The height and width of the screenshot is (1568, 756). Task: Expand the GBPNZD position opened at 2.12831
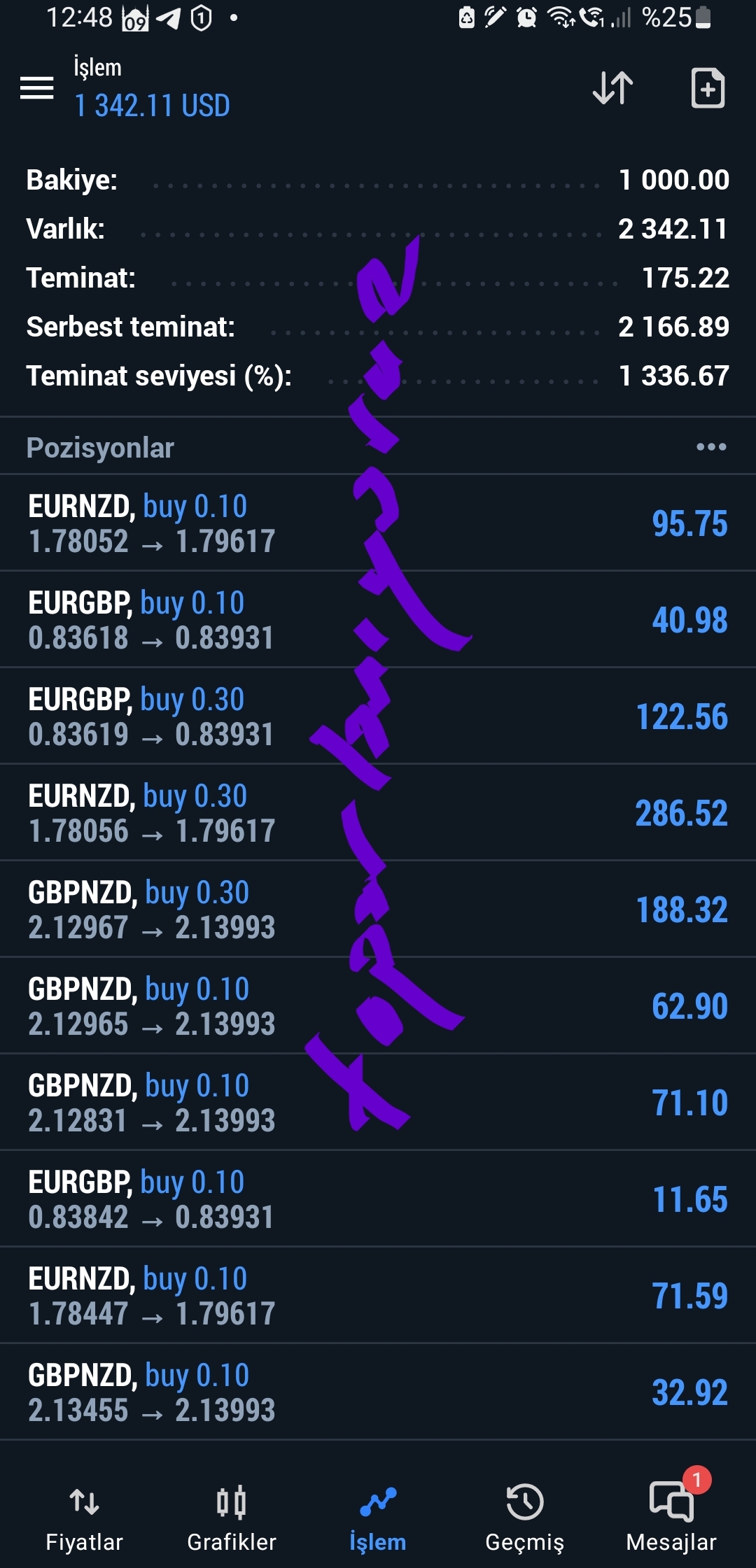(378, 1102)
